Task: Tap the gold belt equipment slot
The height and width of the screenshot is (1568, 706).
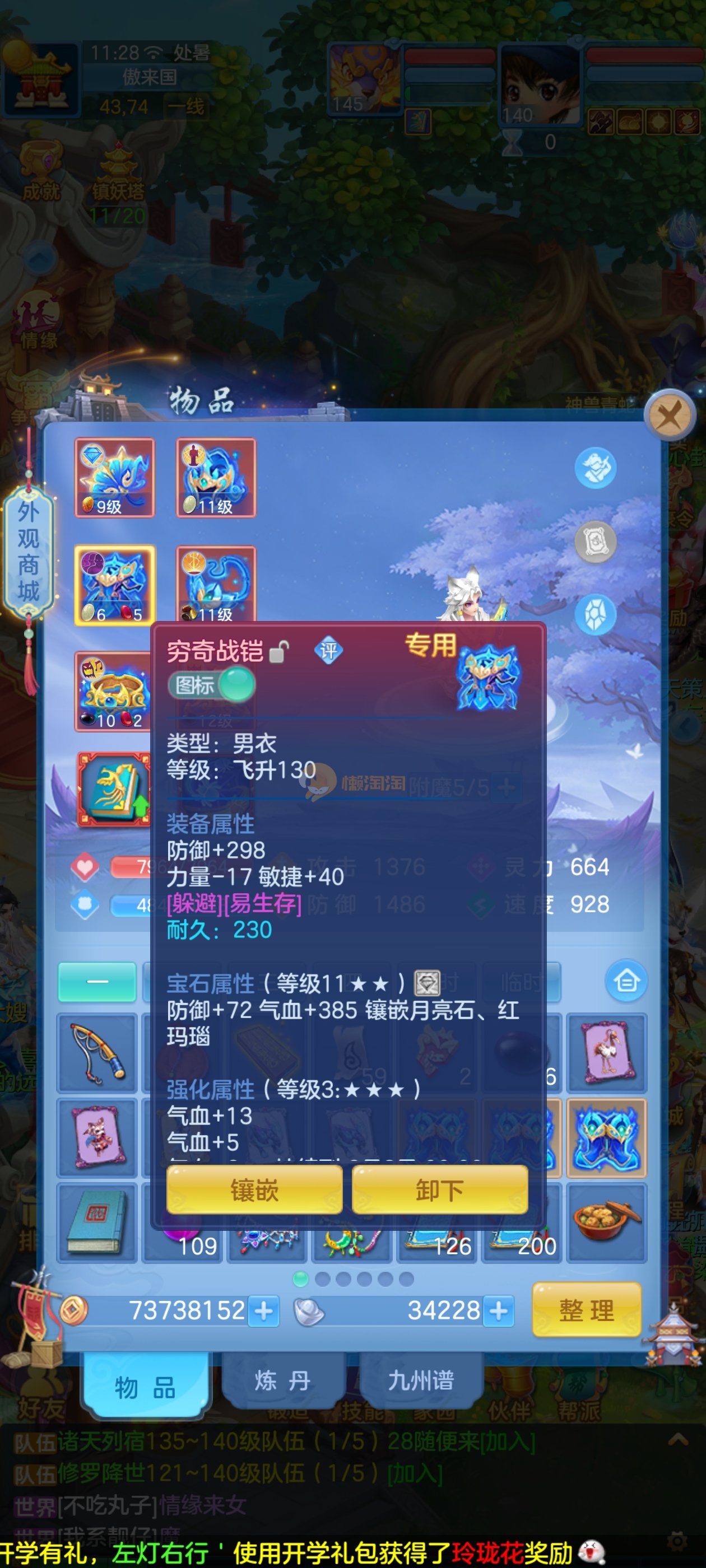Action: tap(113, 691)
